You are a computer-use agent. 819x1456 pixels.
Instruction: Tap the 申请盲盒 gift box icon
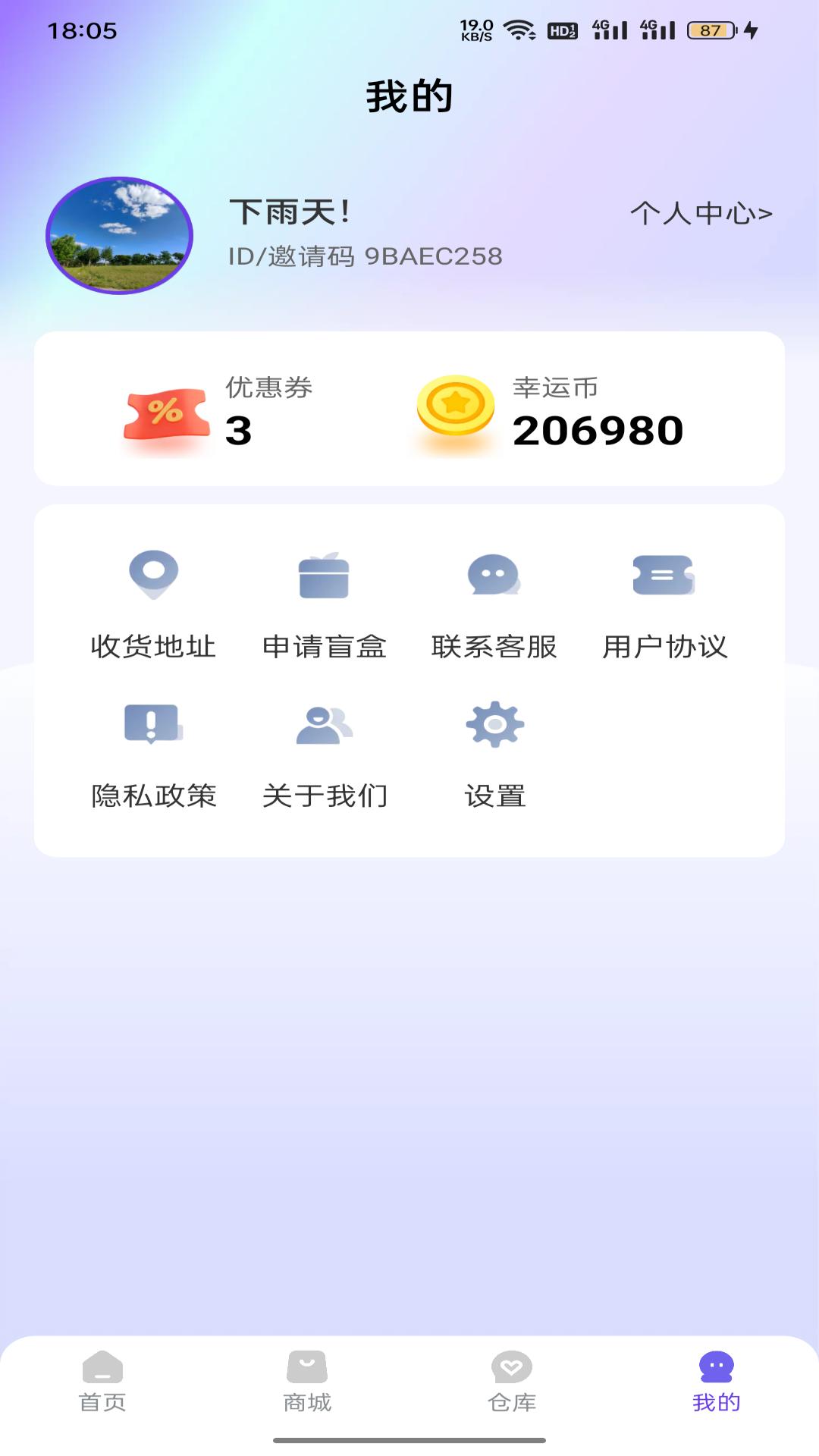(325, 576)
